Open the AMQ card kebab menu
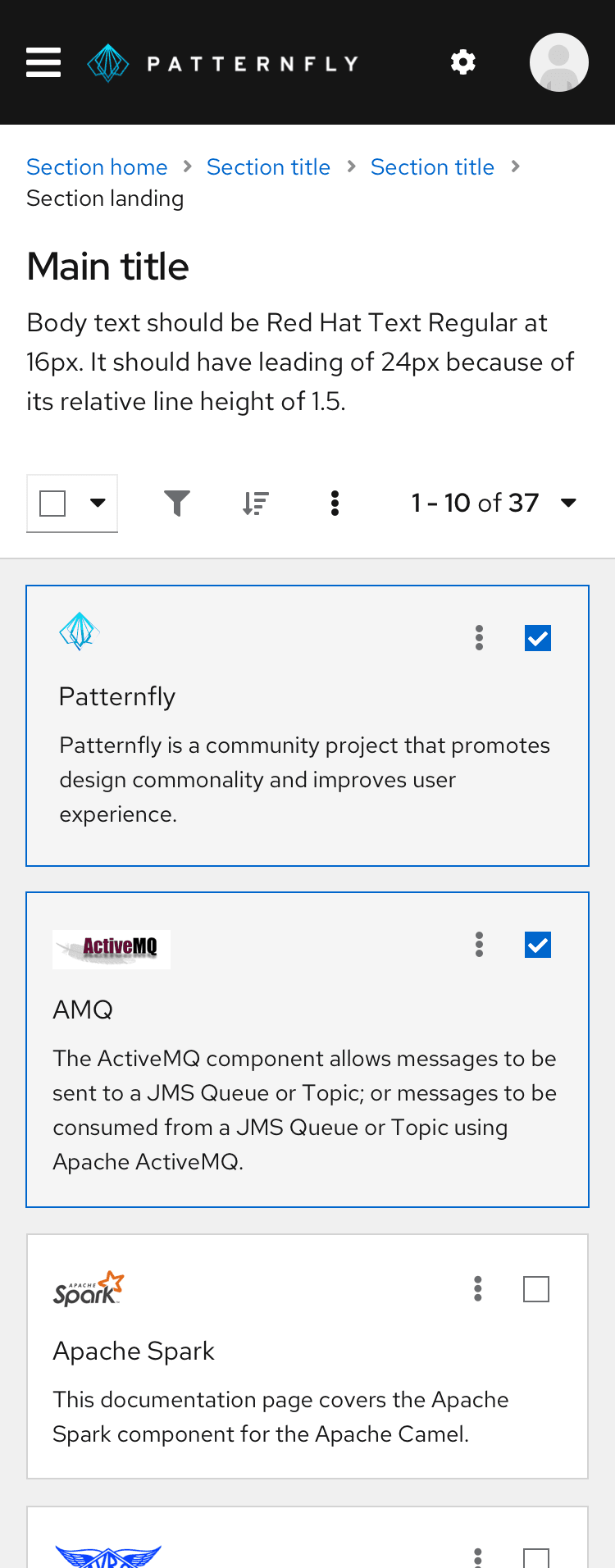Viewport: 615px width, 1568px height. pyautogui.click(x=480, y=945)
